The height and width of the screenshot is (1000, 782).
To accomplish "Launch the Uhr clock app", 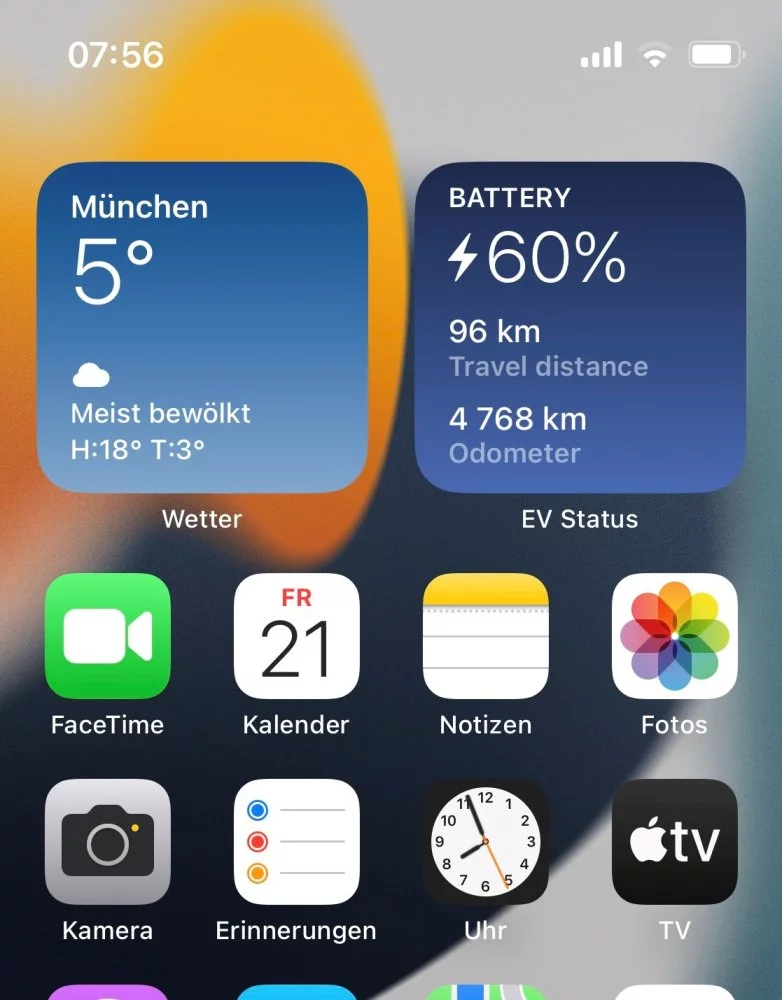I will pyautogui.click(x=486, y=842).
